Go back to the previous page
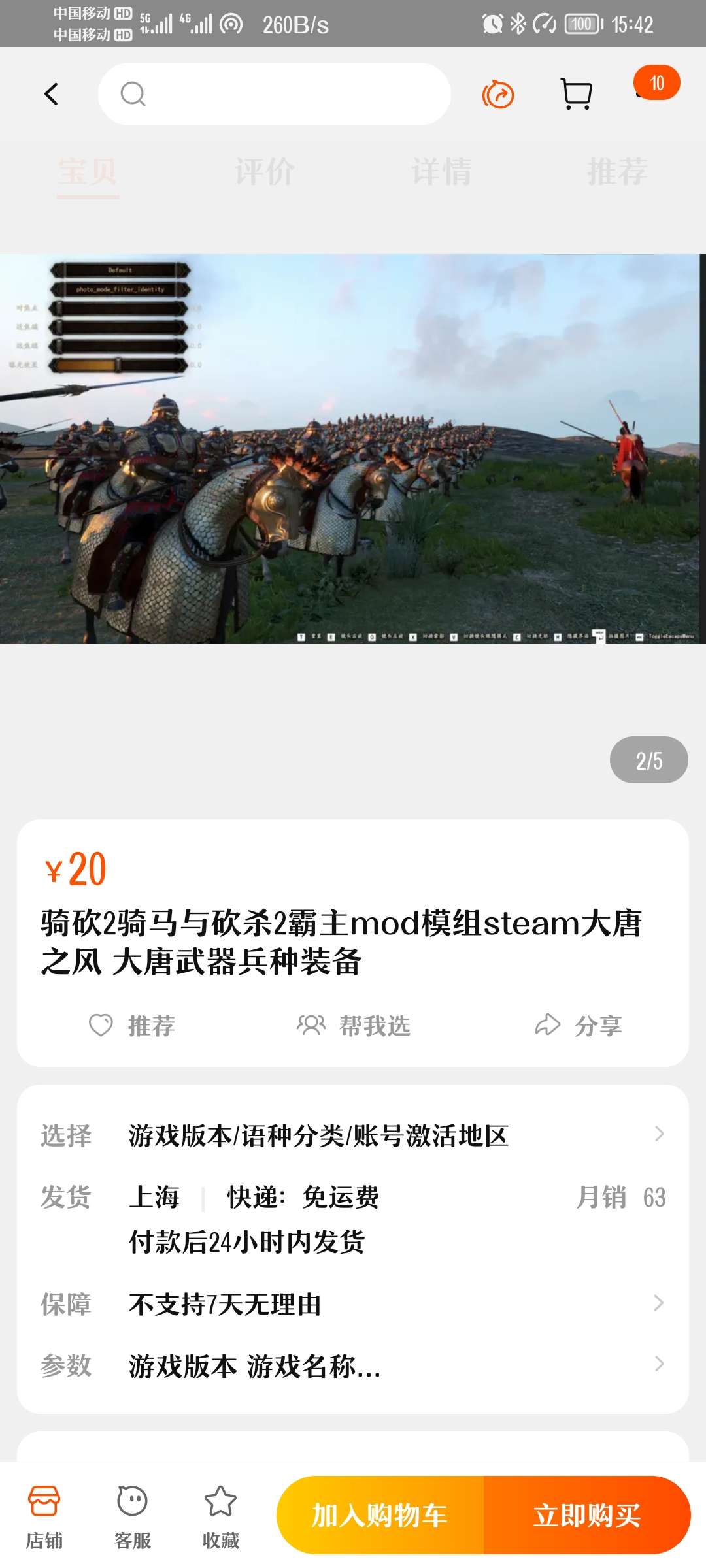This screenshot has width=706, height=1568. point(51,94)
